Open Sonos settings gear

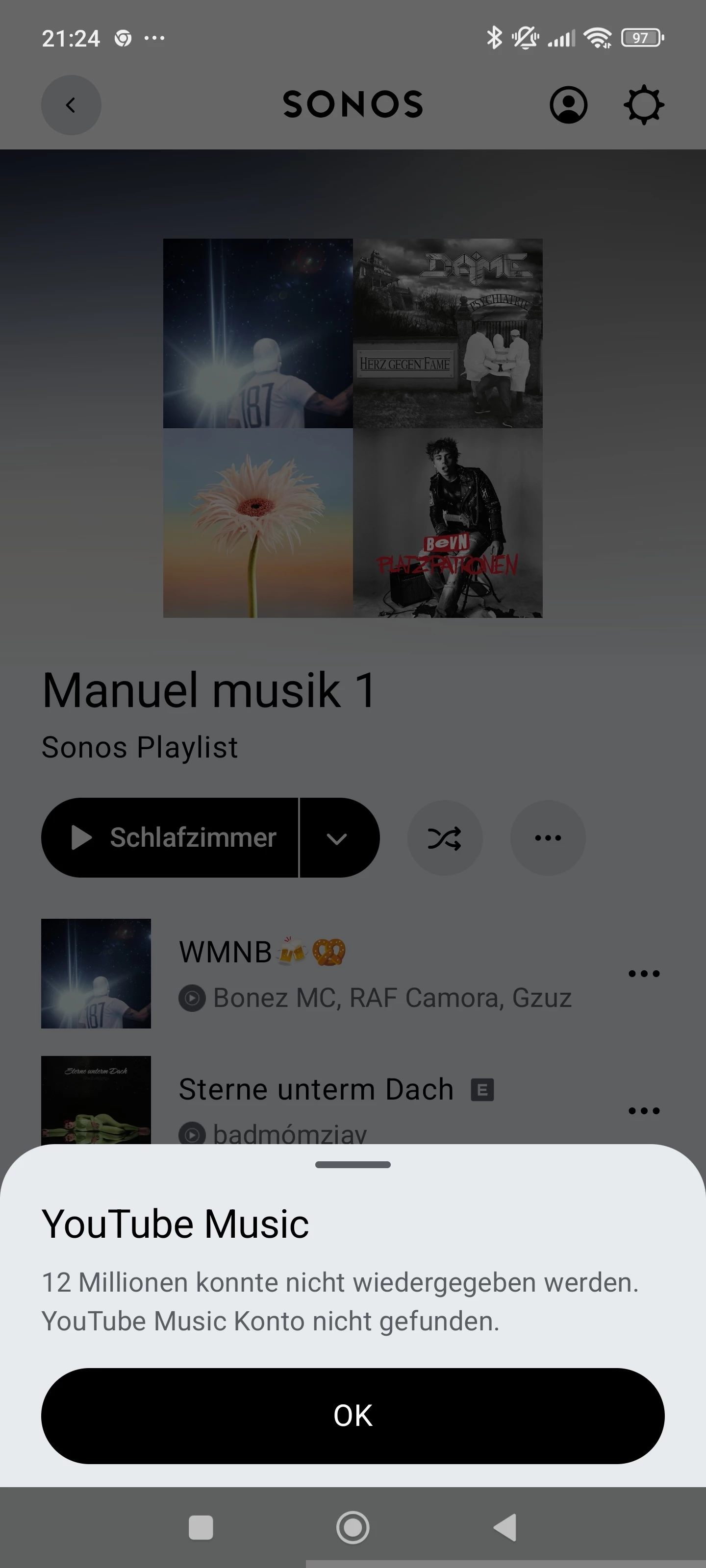point(643,105)
